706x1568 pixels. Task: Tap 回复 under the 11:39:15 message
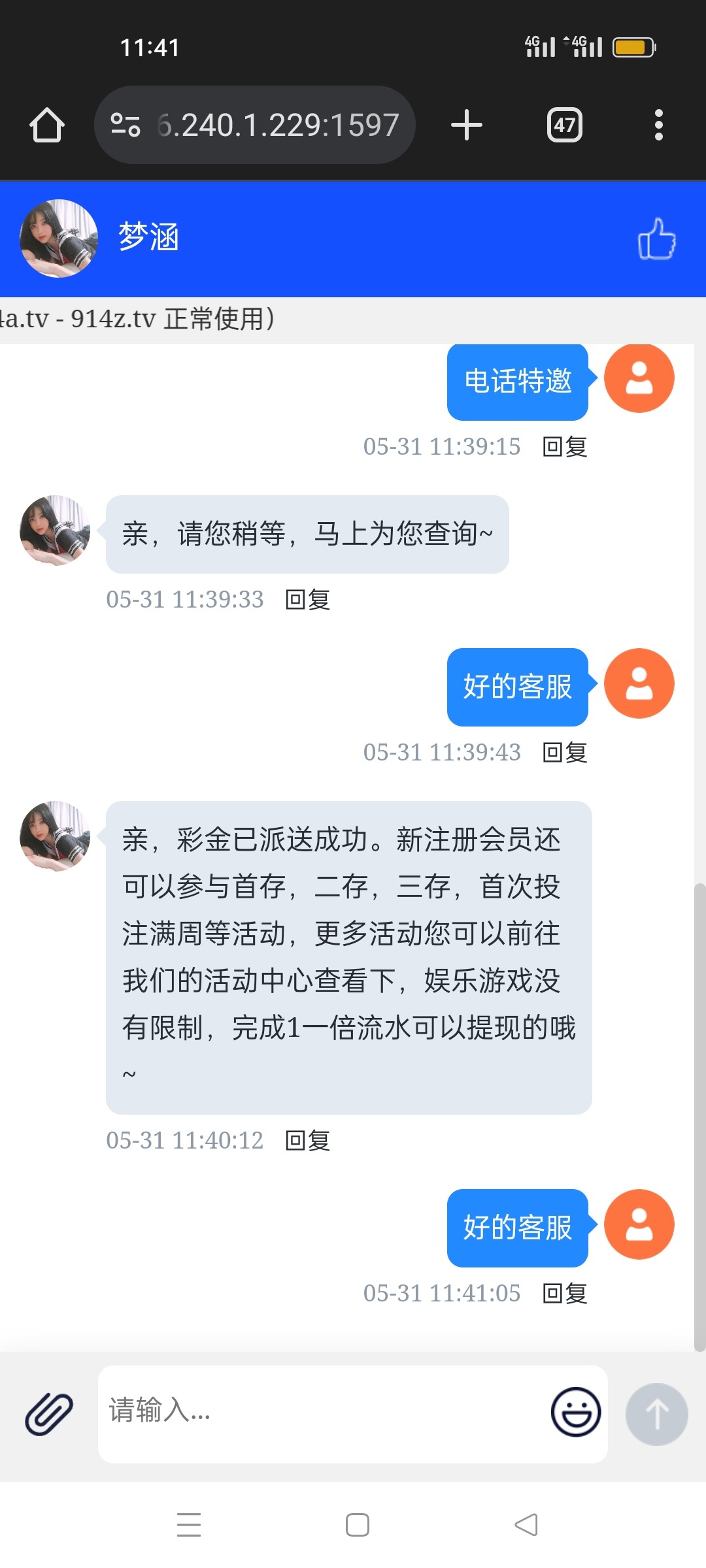[565, 447]
